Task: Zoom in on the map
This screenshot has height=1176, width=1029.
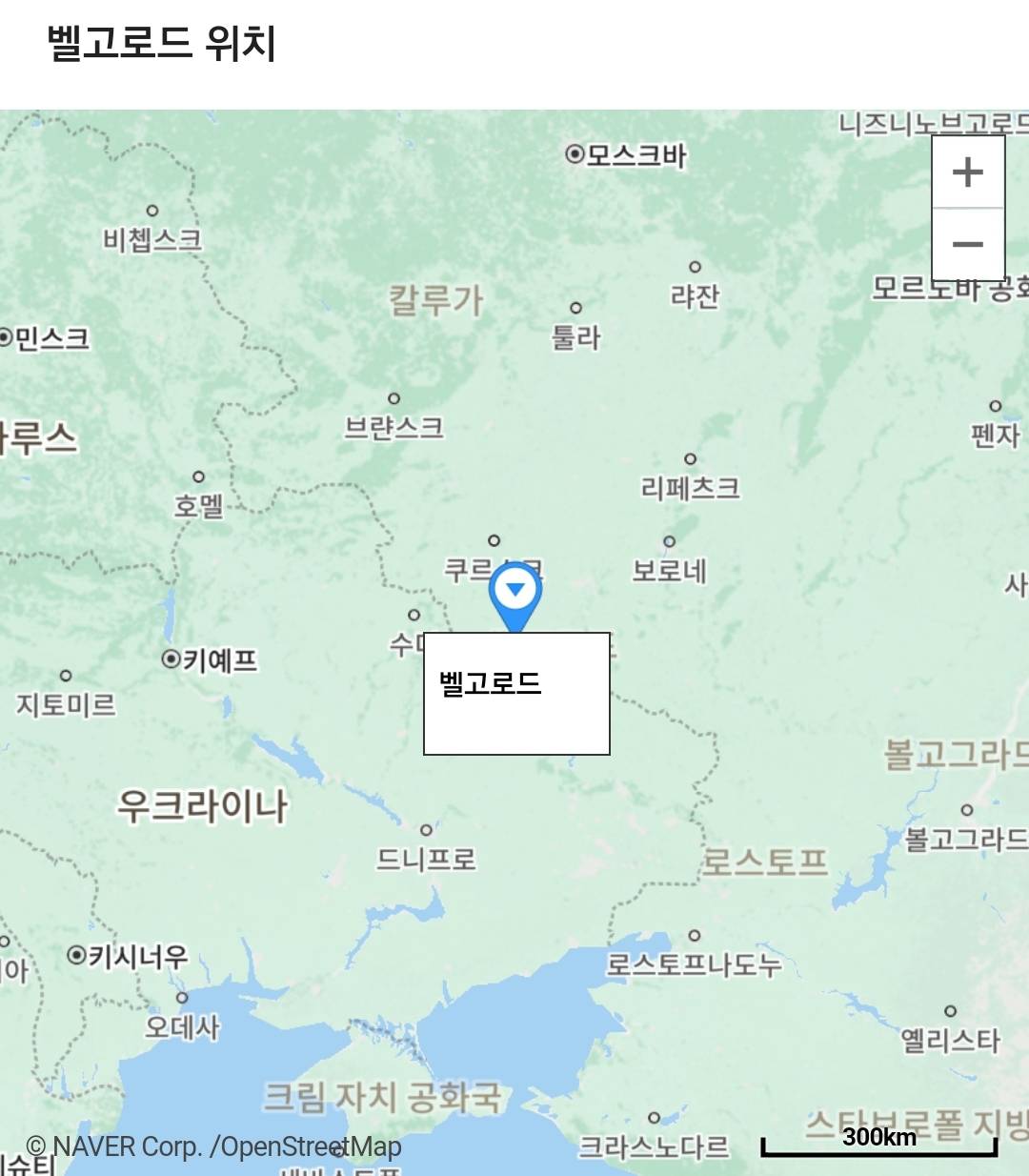Action: [x=967, y=172]
